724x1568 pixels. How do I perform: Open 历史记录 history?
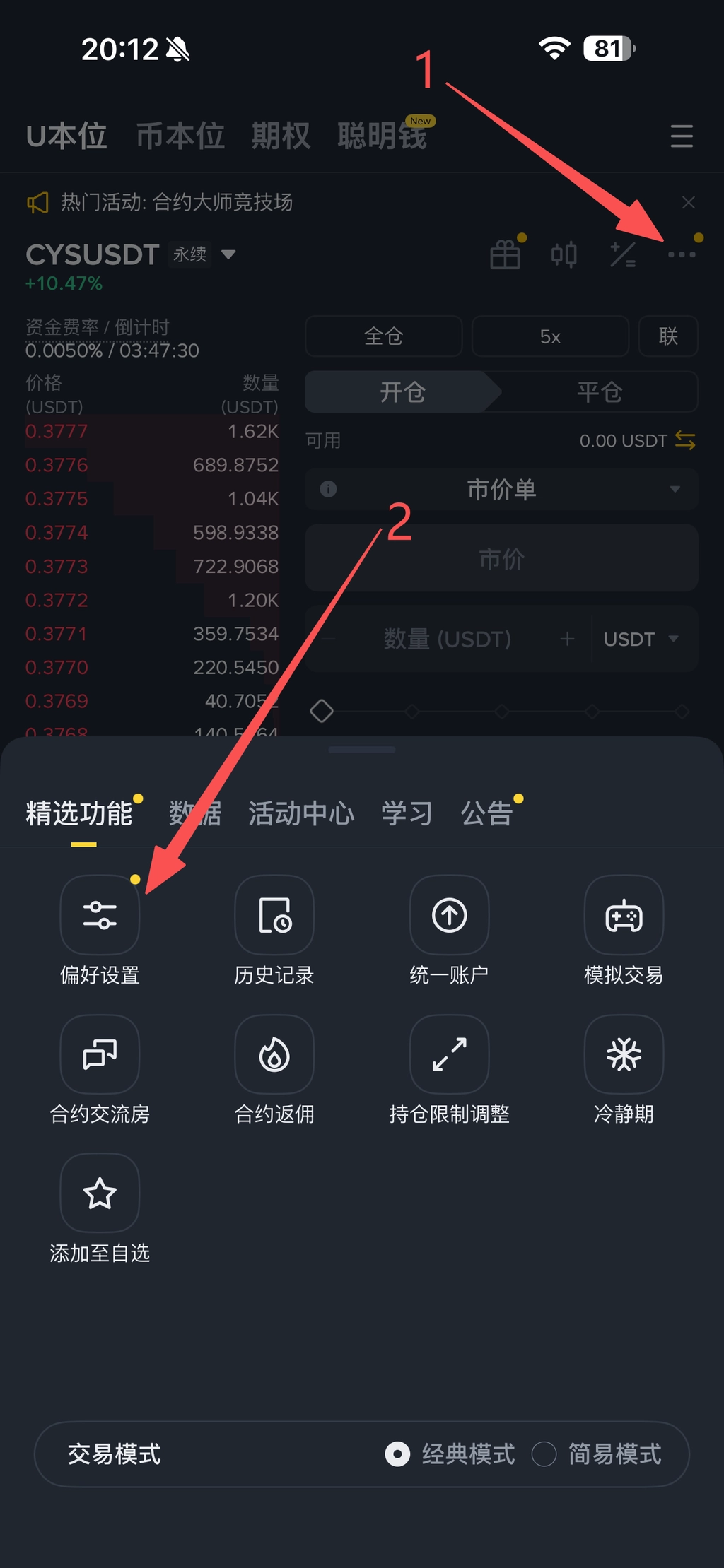tap(274, 915)
